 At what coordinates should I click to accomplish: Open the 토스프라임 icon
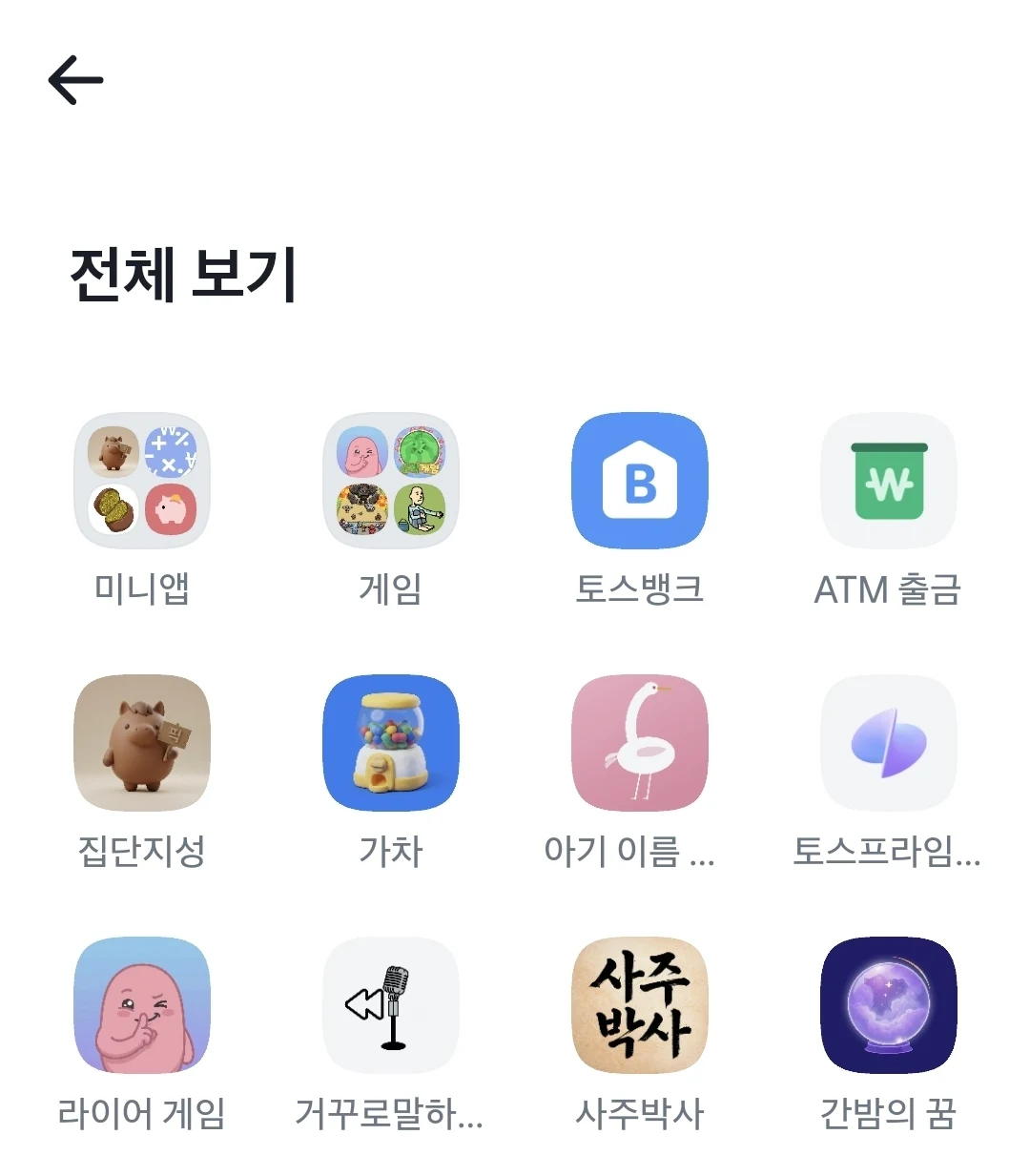888,744
